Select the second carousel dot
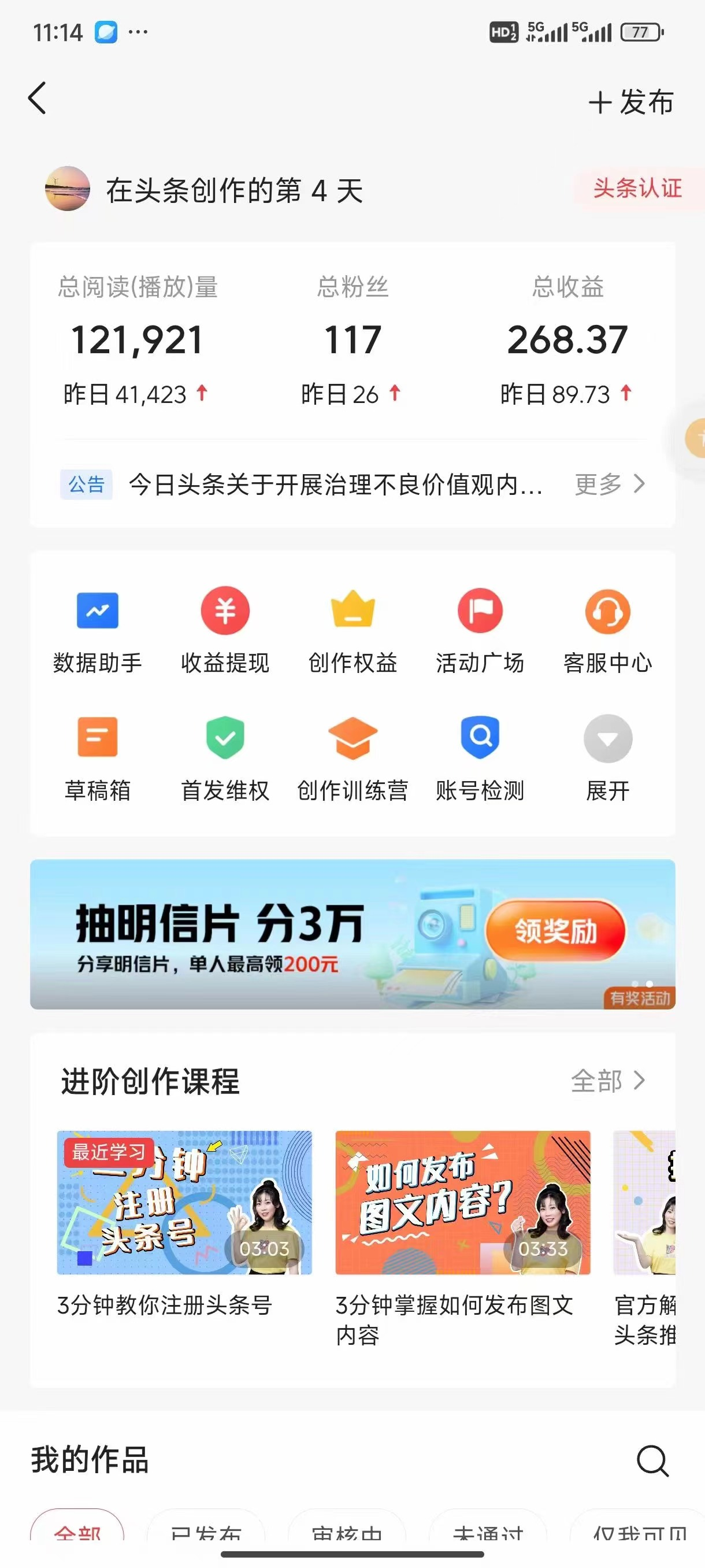This screenshot has width=705, height=1568. pyautogui.click(x=648, y=984)
